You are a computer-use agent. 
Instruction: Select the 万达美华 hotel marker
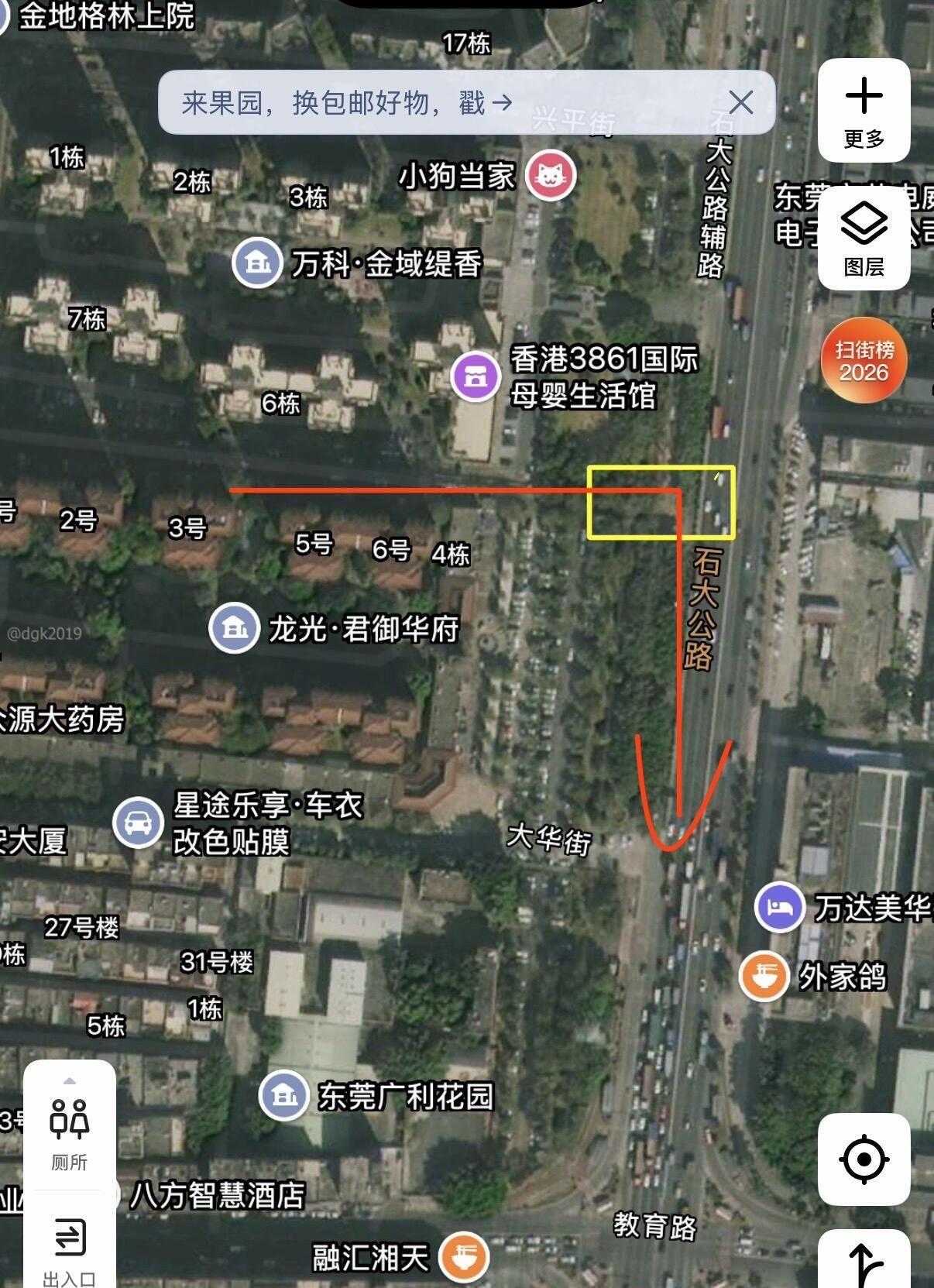(779, 906)
